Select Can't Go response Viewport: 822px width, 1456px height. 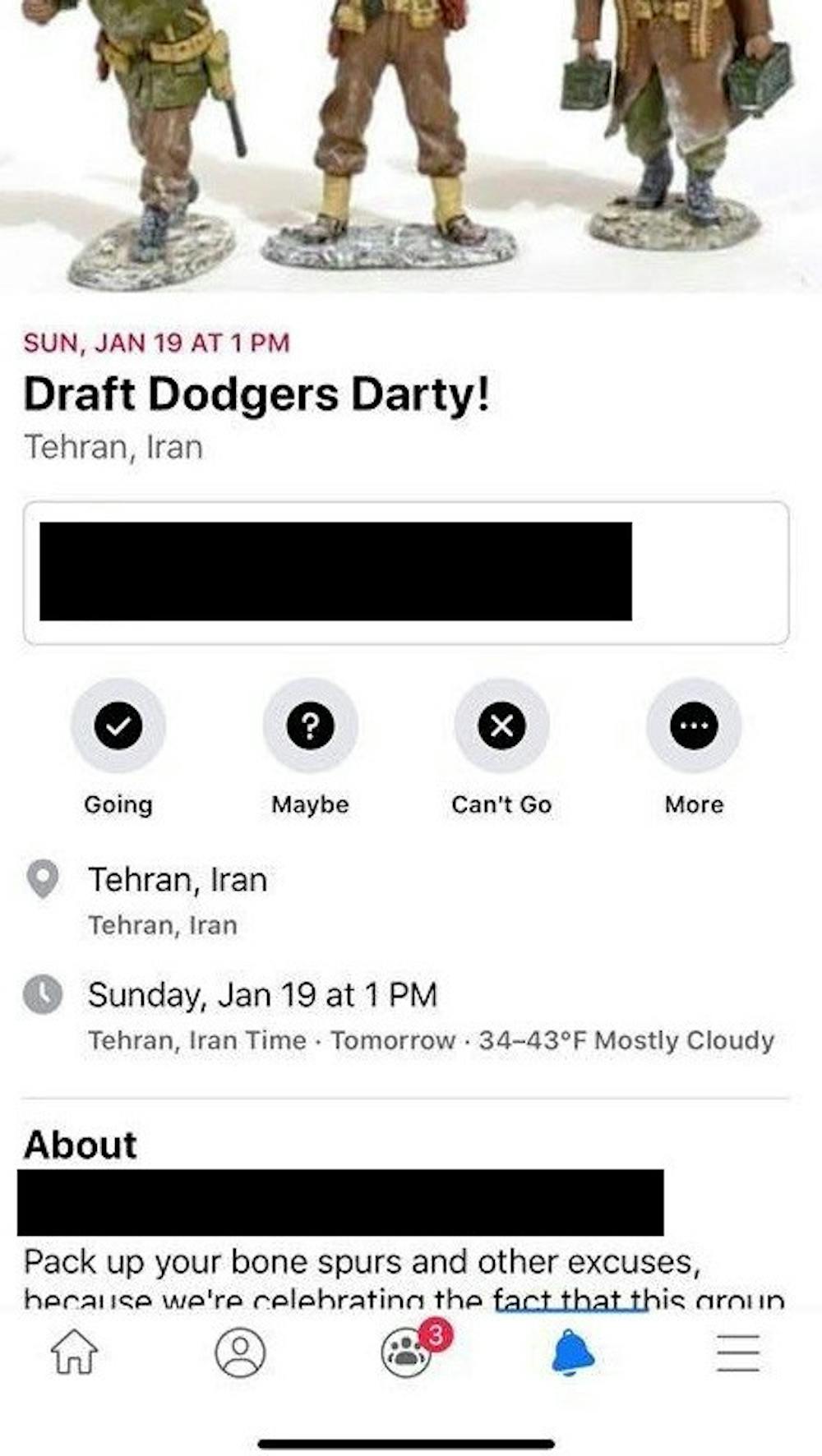[x=501, y=726]
